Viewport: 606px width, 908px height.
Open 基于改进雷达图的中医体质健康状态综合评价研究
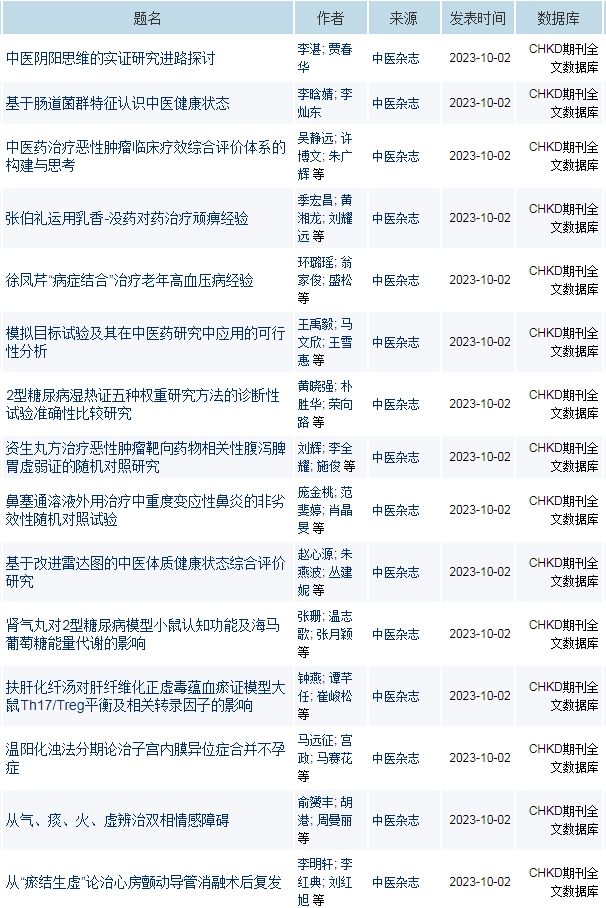click(145, 572)
